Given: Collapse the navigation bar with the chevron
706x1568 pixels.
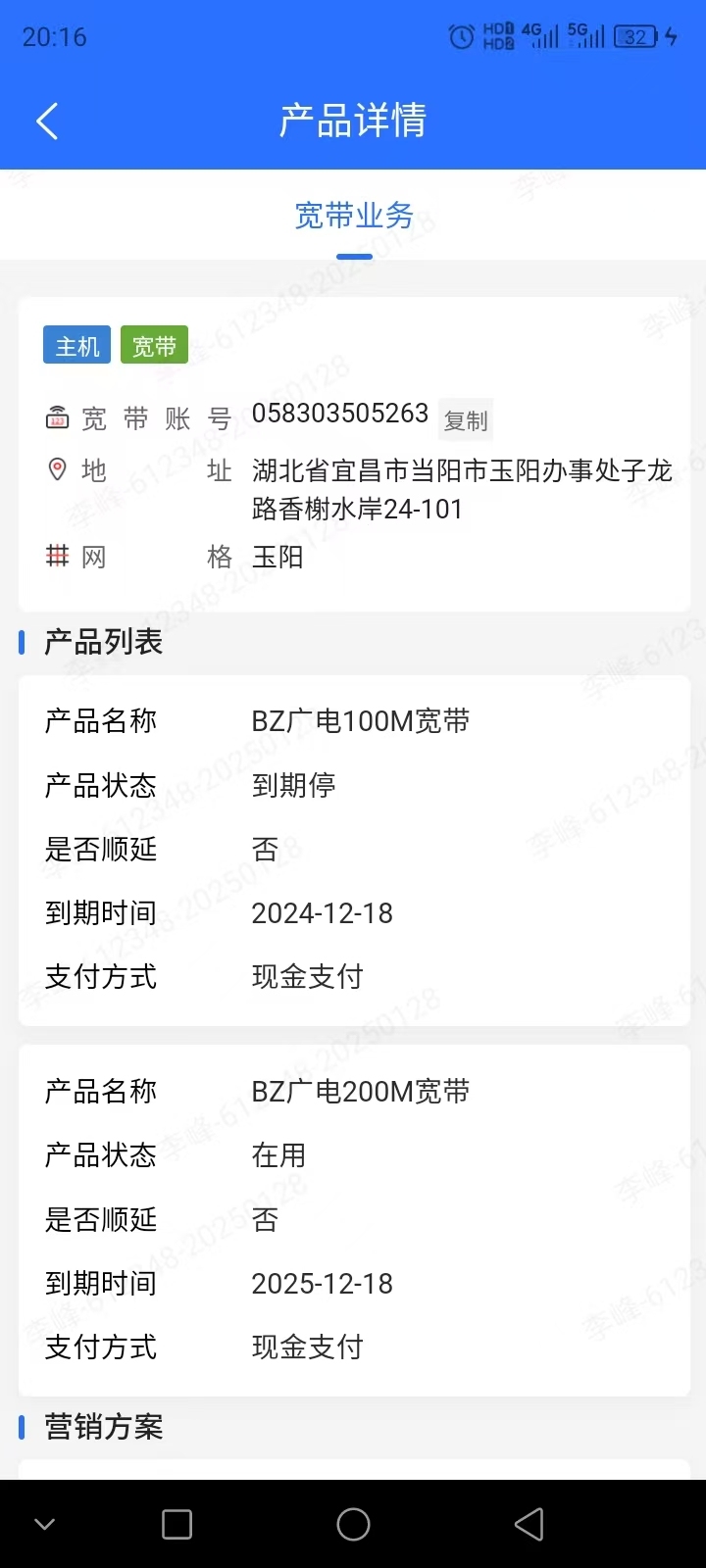Looking at the screenshot, I should 45,1524.
